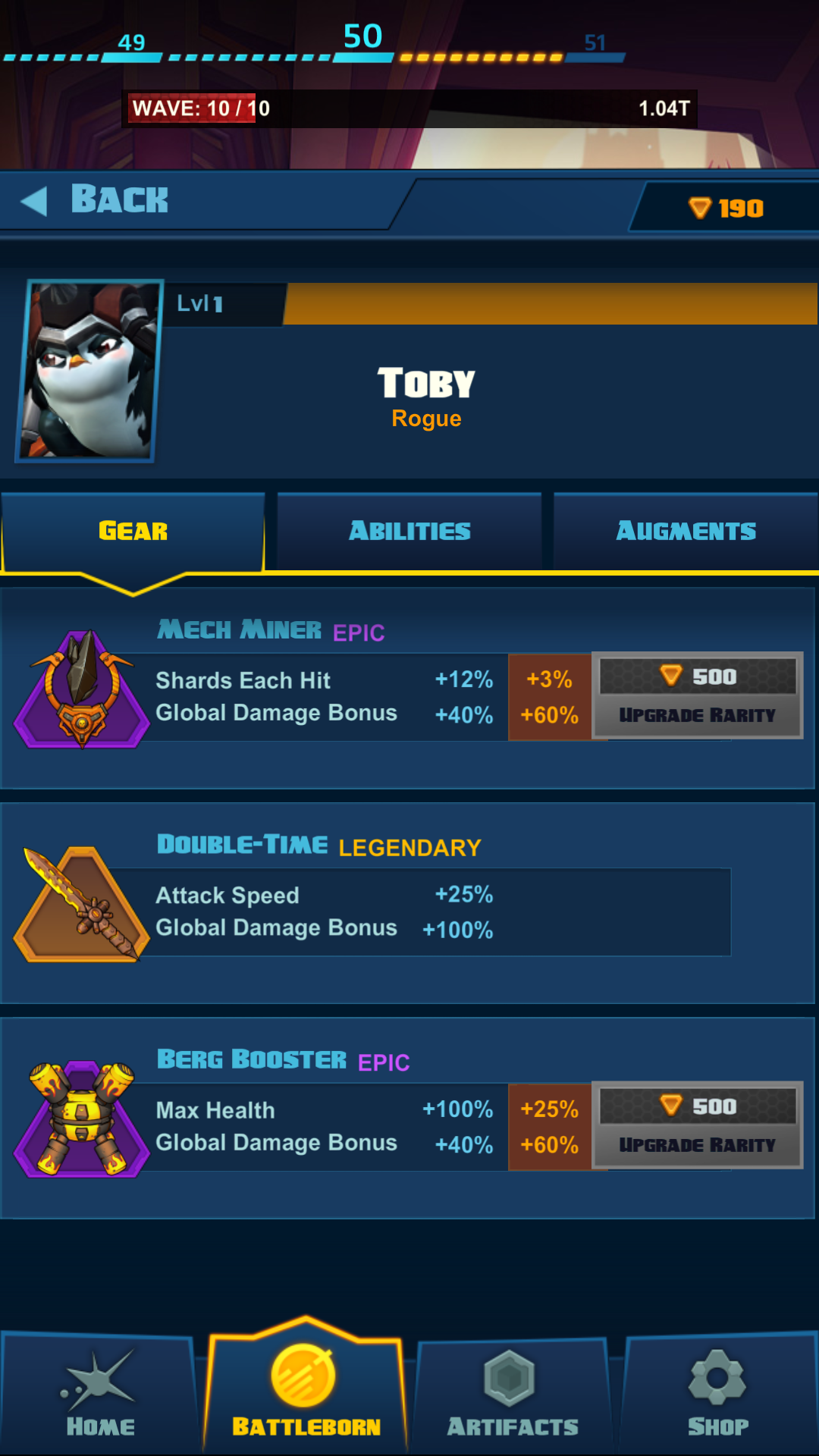Upgrade rarity of Berg Booster gear
Image resolution: width=819 pixels, height=1456 pixels.
tap(697, 1126)
